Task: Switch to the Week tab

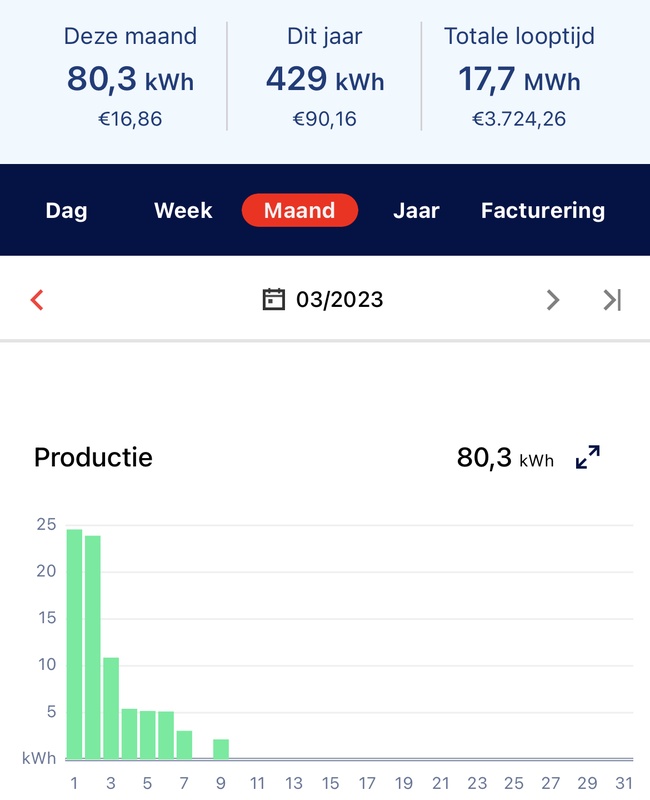Action: click(183, 211)
